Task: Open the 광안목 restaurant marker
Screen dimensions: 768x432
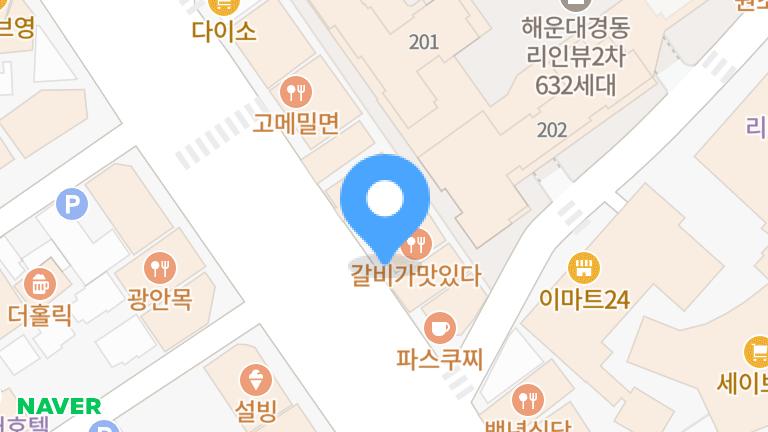Action: pyautogui.click(x=160, y=267)
